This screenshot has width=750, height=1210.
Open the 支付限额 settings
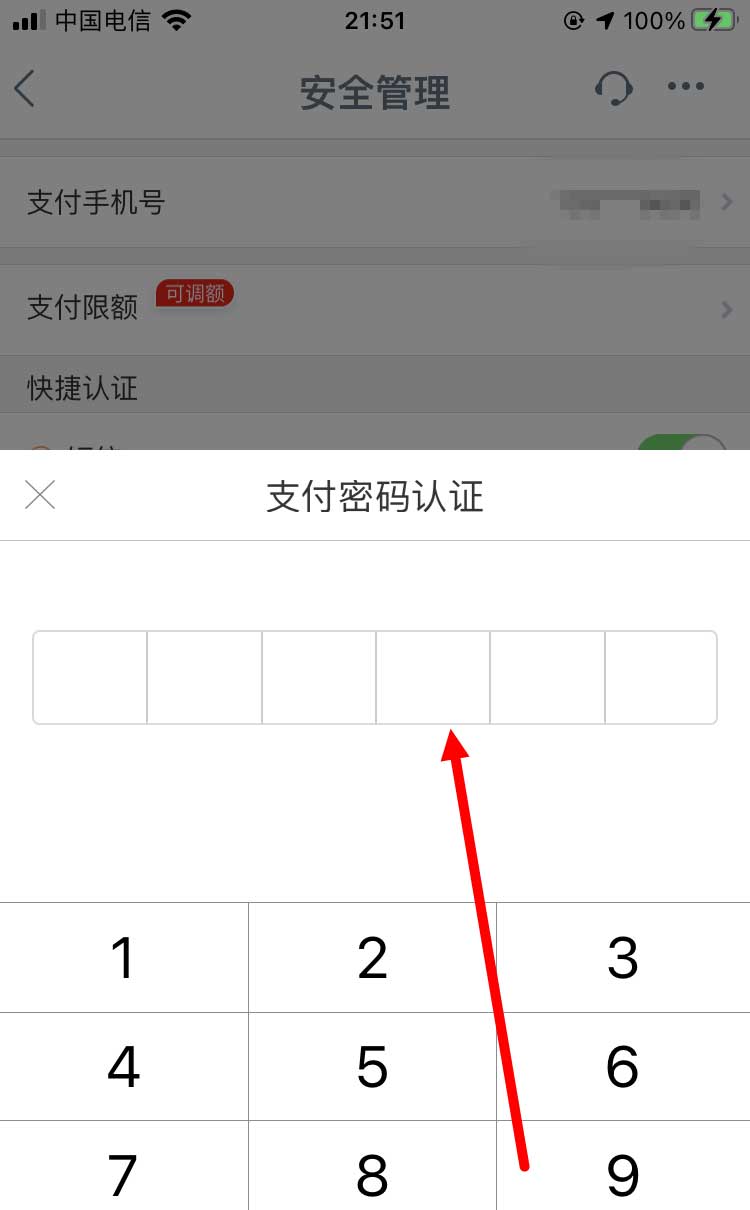coord(375,309)
